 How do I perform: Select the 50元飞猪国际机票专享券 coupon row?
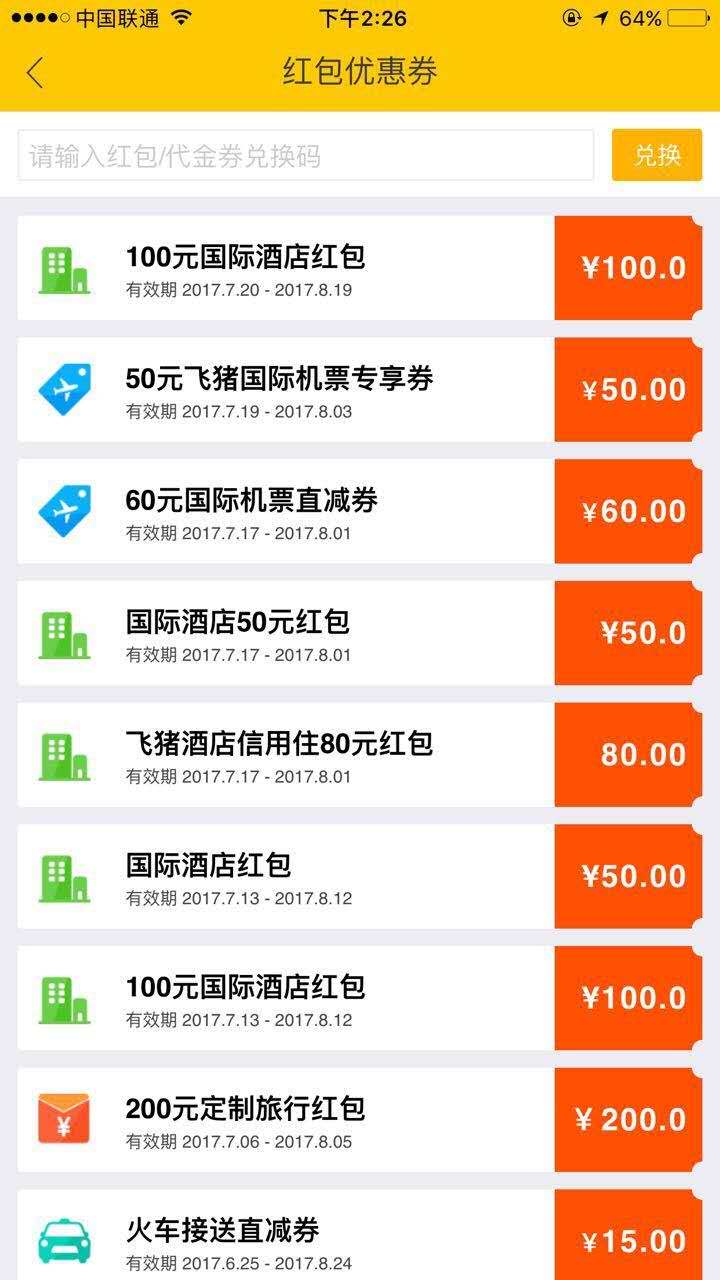[x=280, y=389]
